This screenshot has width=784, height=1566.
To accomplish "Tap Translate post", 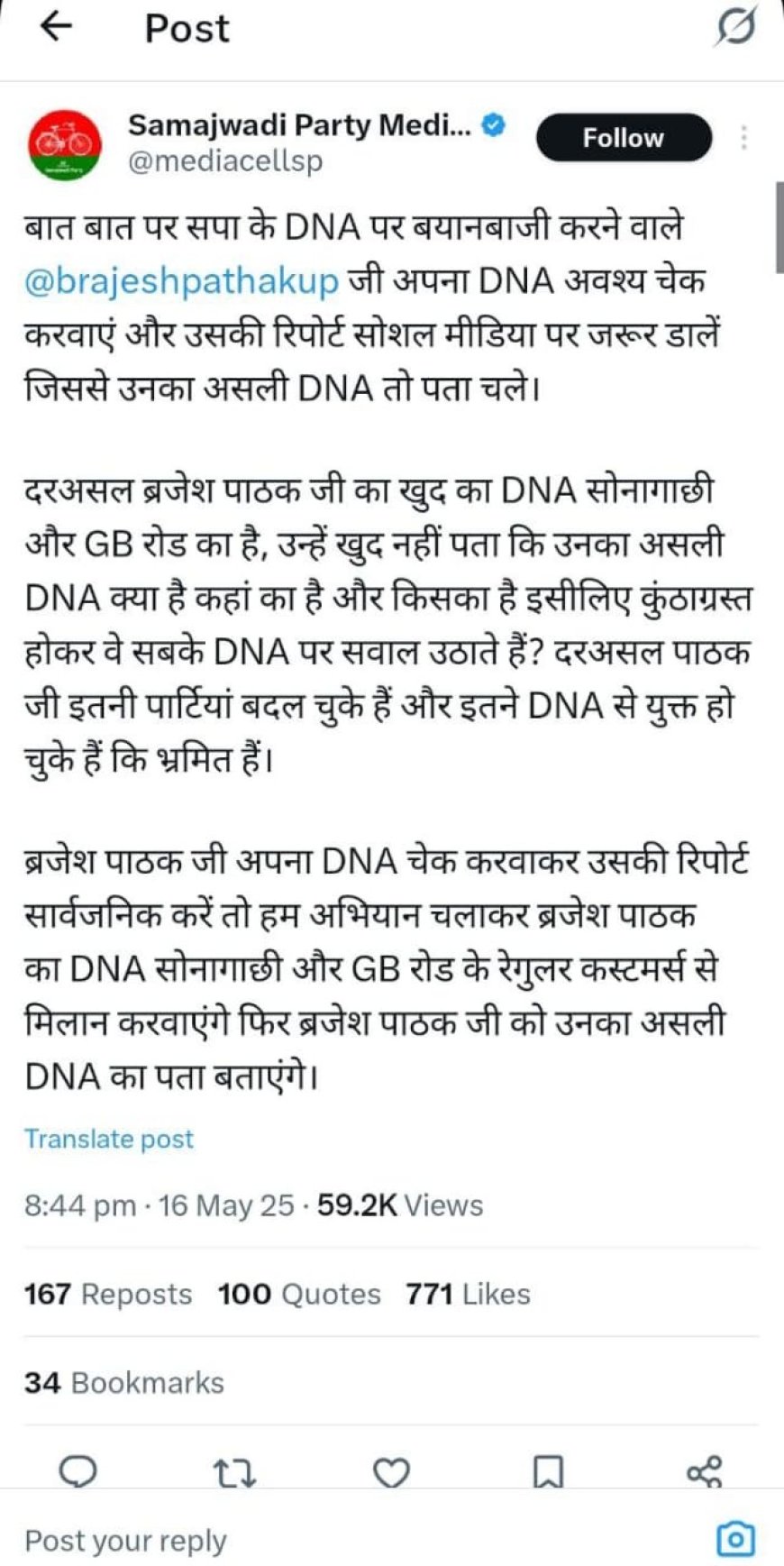I will (x=108, y=1139).
